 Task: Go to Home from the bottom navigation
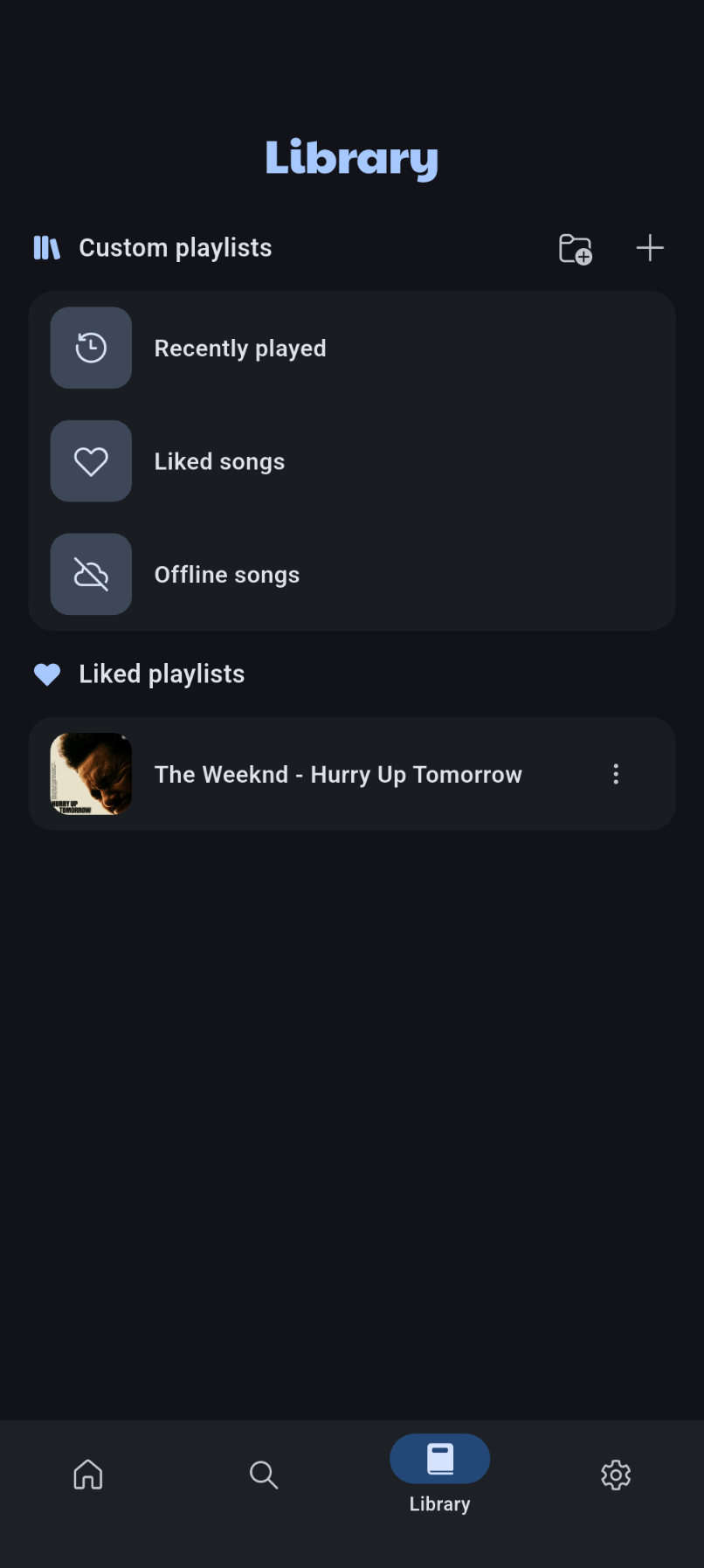tap(87, 1475)
